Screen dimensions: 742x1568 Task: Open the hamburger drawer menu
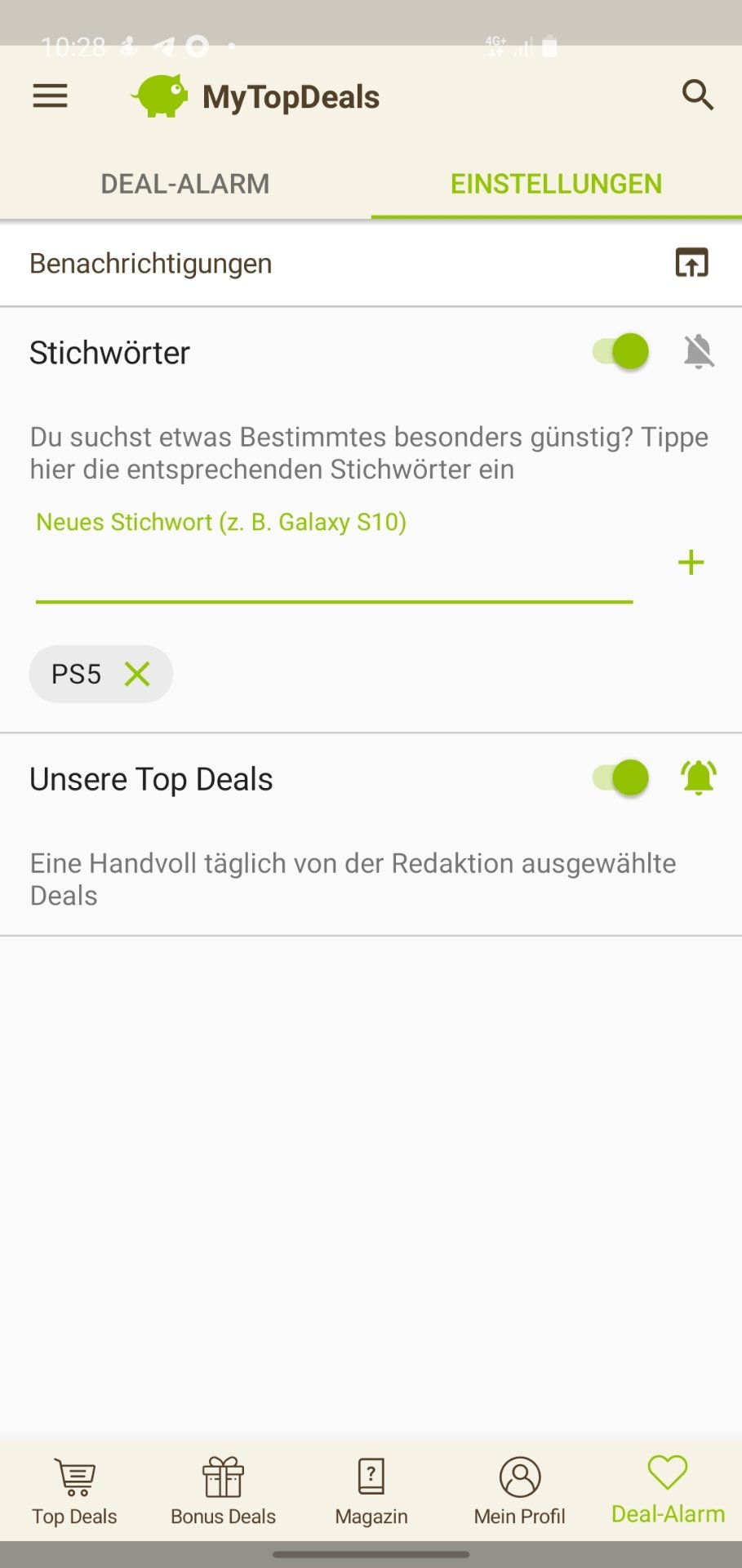[50, 96]
